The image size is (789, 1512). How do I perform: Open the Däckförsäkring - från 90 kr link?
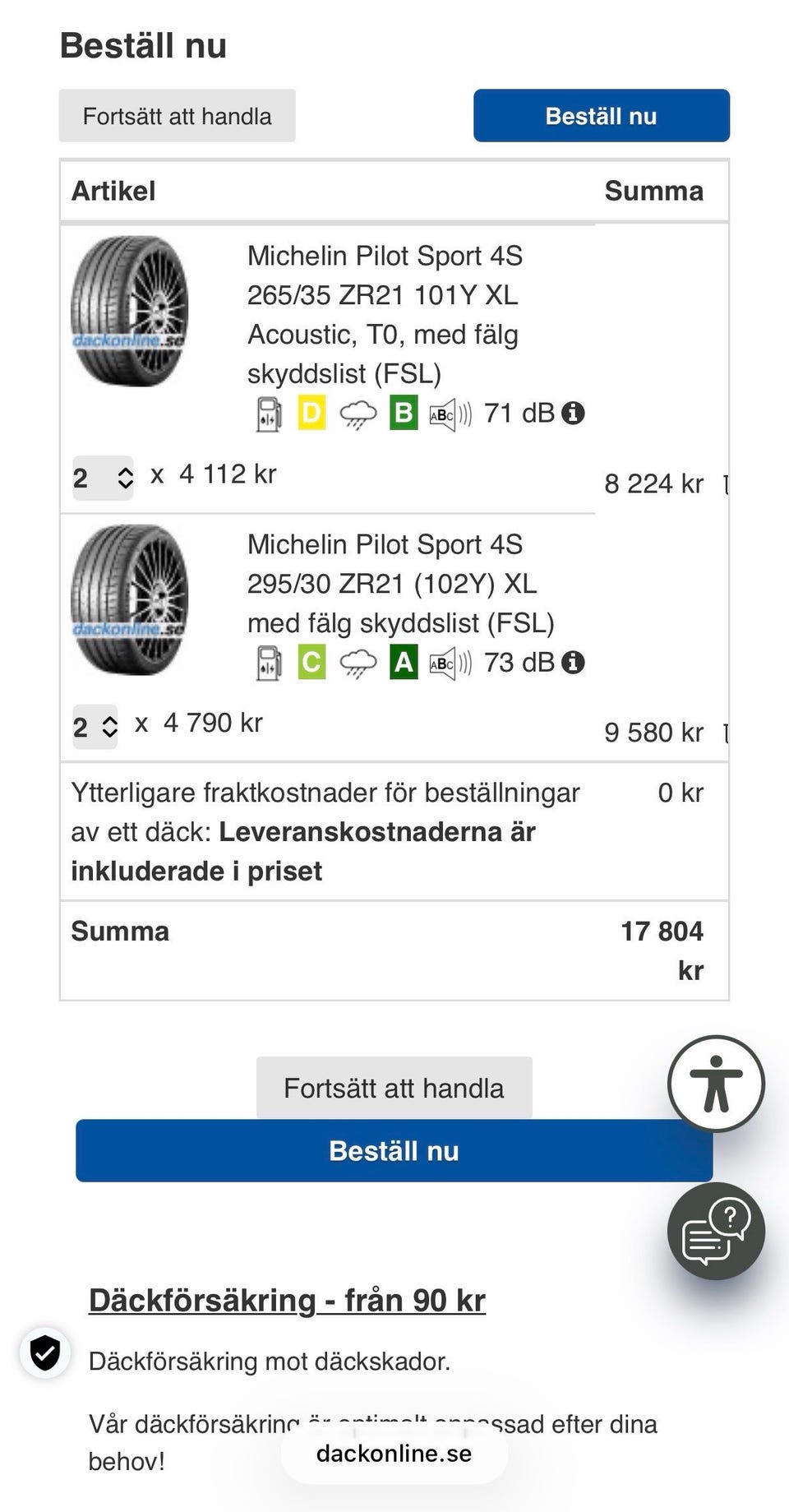point(287,1301)
